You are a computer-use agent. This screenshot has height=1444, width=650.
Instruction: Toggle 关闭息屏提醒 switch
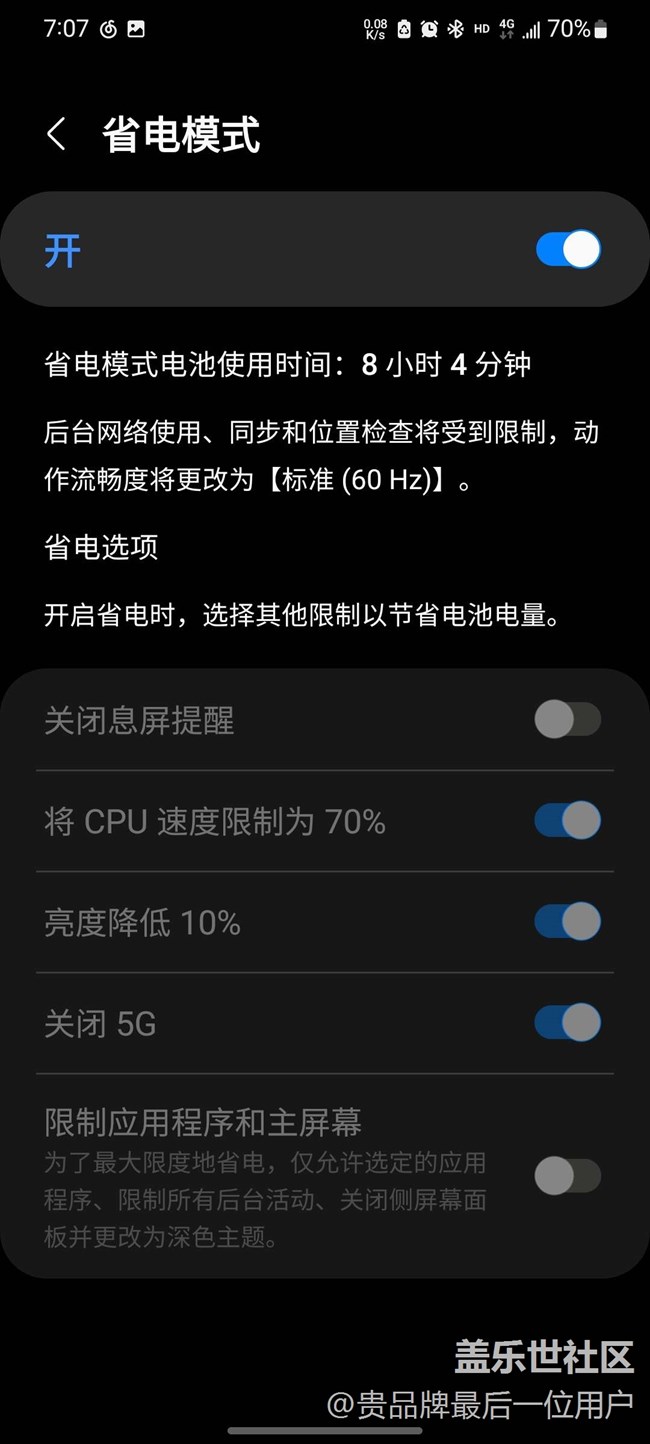(x=567, y=720)
